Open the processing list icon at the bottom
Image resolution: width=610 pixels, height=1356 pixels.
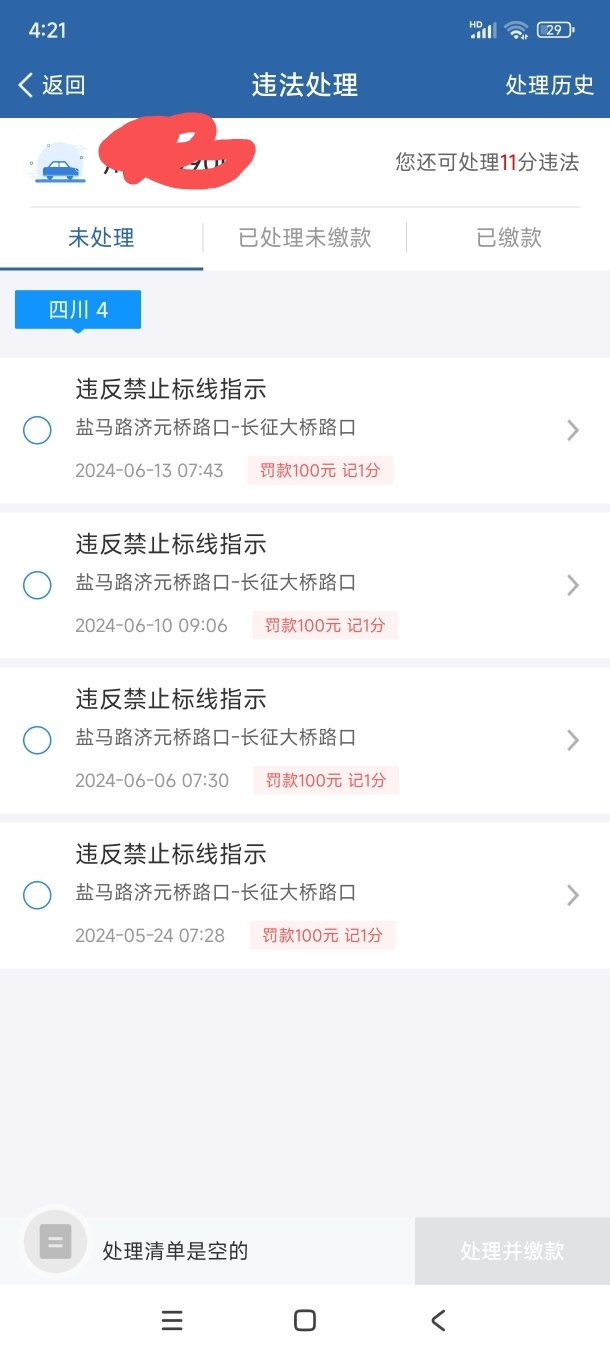pos(56,1242)
